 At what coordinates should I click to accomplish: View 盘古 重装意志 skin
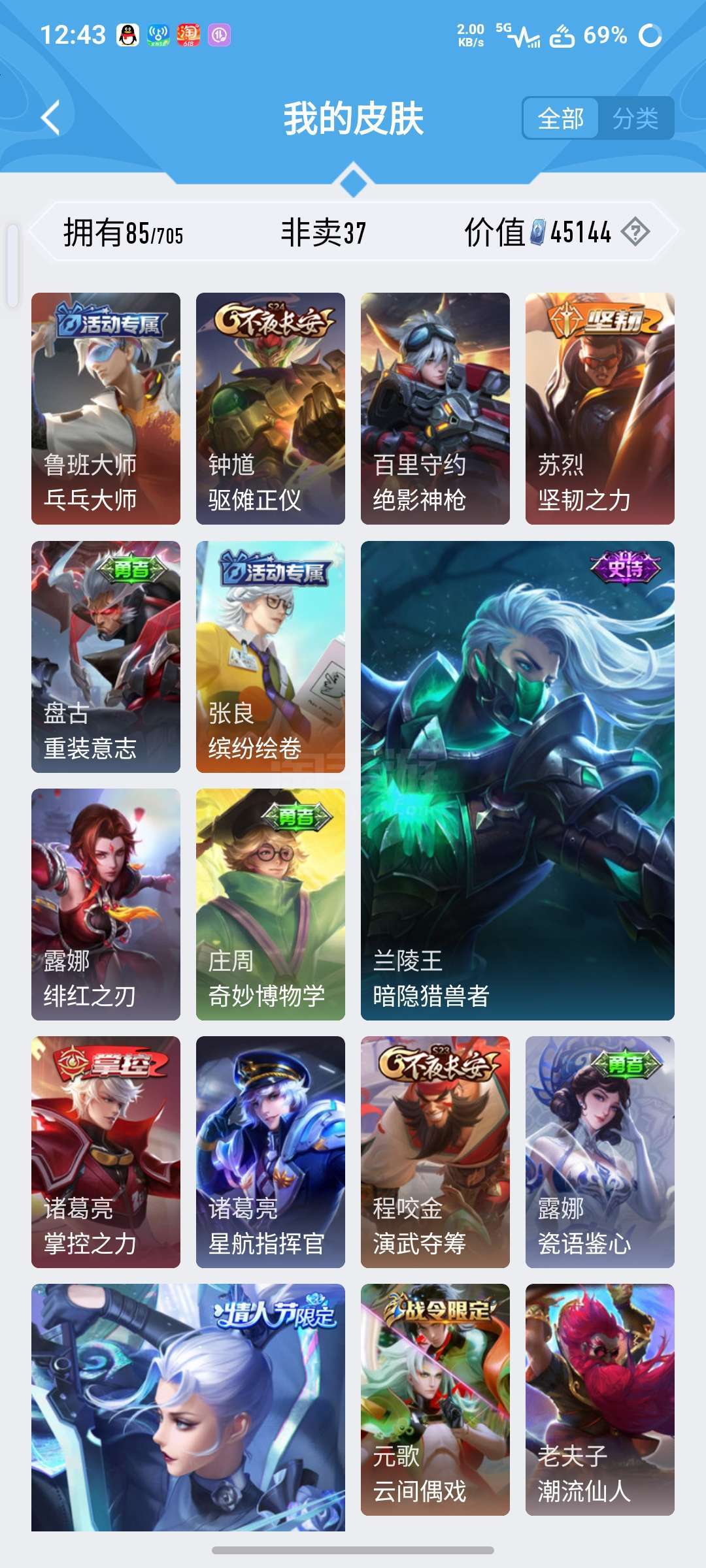[106, 657]
